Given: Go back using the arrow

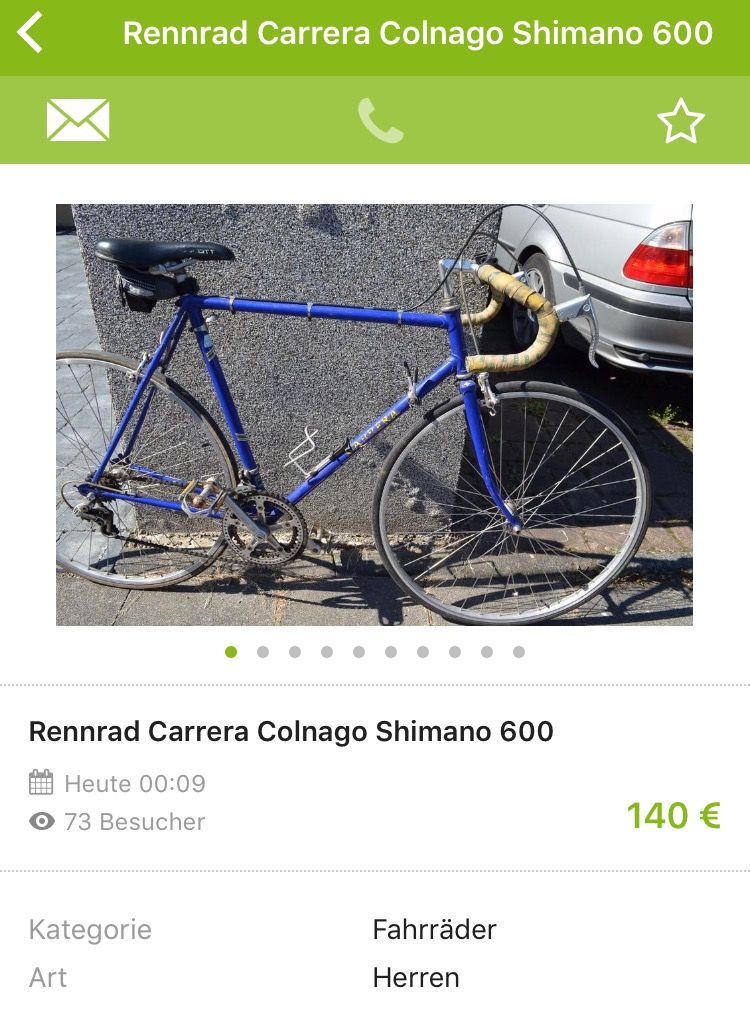Looking at the screenshot, I should tap(30, 33).
